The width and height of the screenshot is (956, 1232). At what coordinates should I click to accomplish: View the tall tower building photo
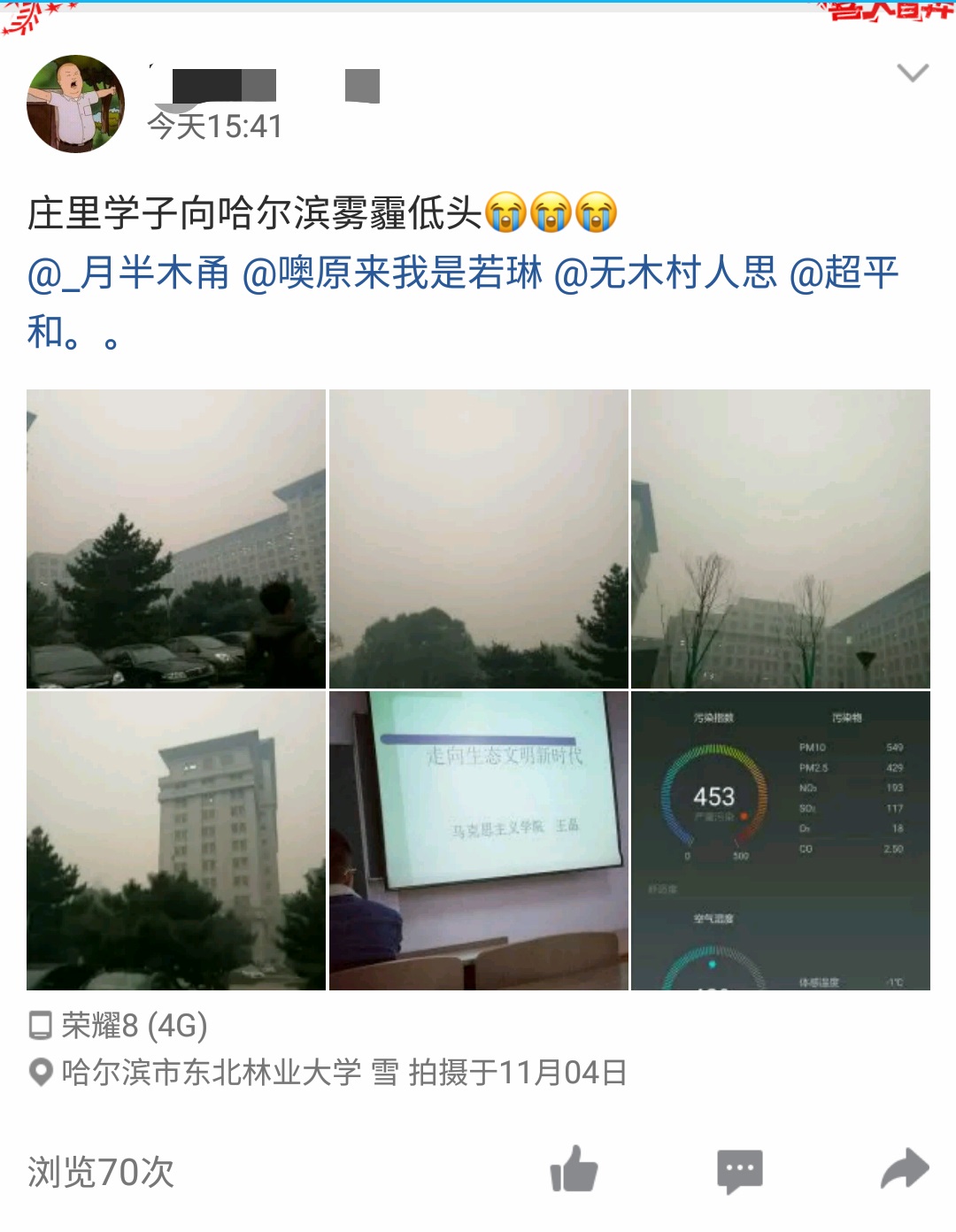(176, 841)
